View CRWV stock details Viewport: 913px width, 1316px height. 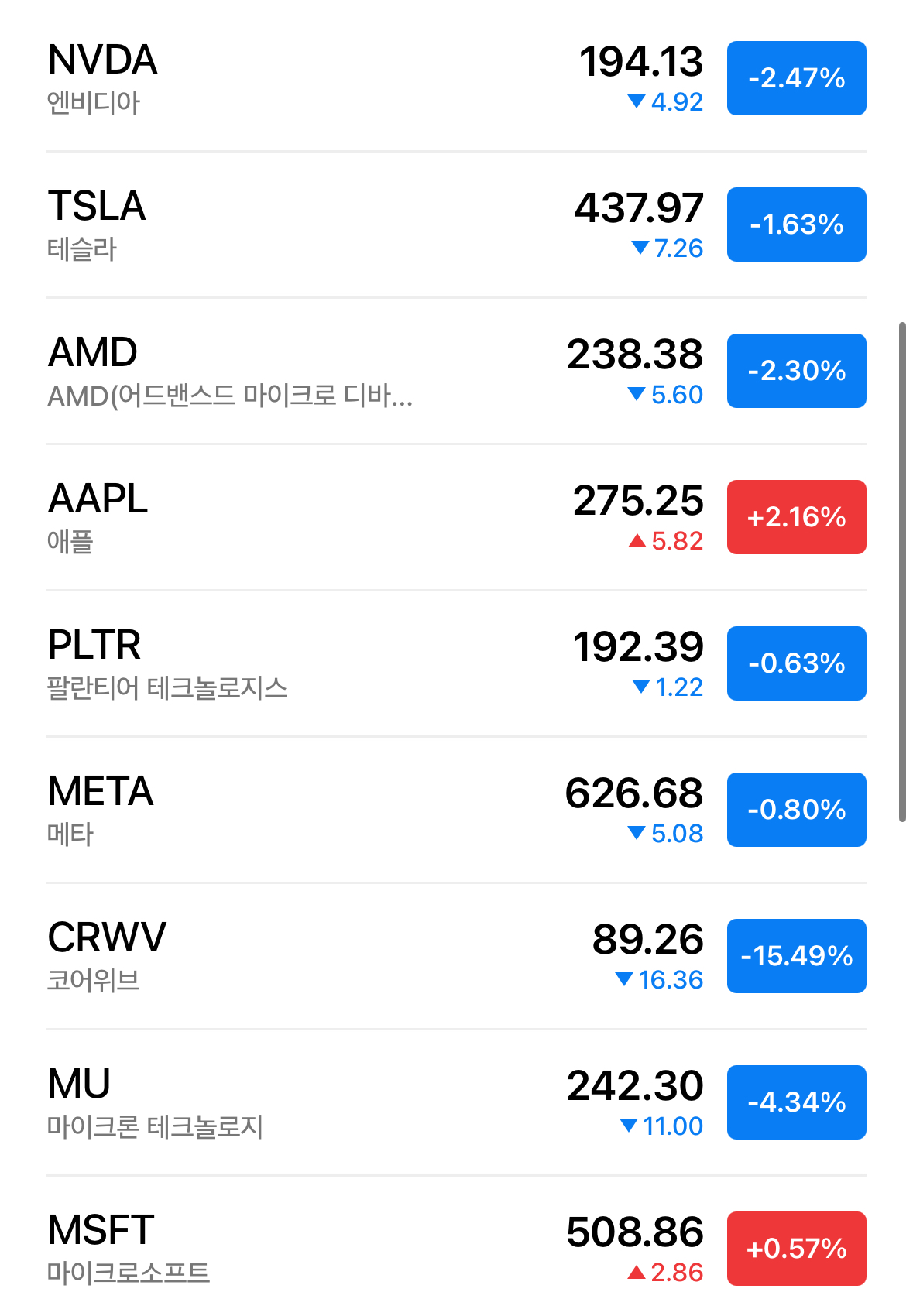(310, 956)
